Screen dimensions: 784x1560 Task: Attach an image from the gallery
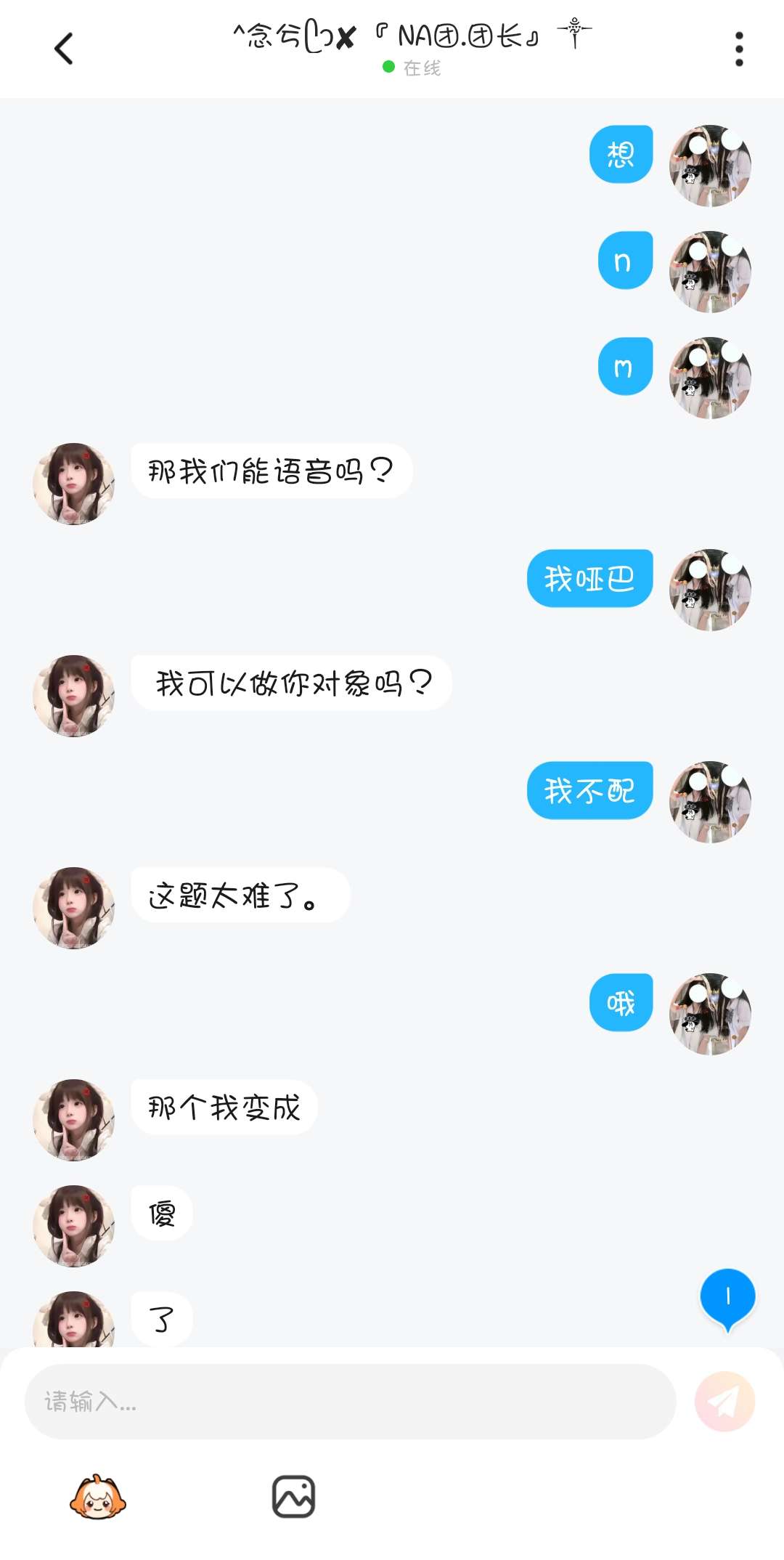[x=293, y=1497]
